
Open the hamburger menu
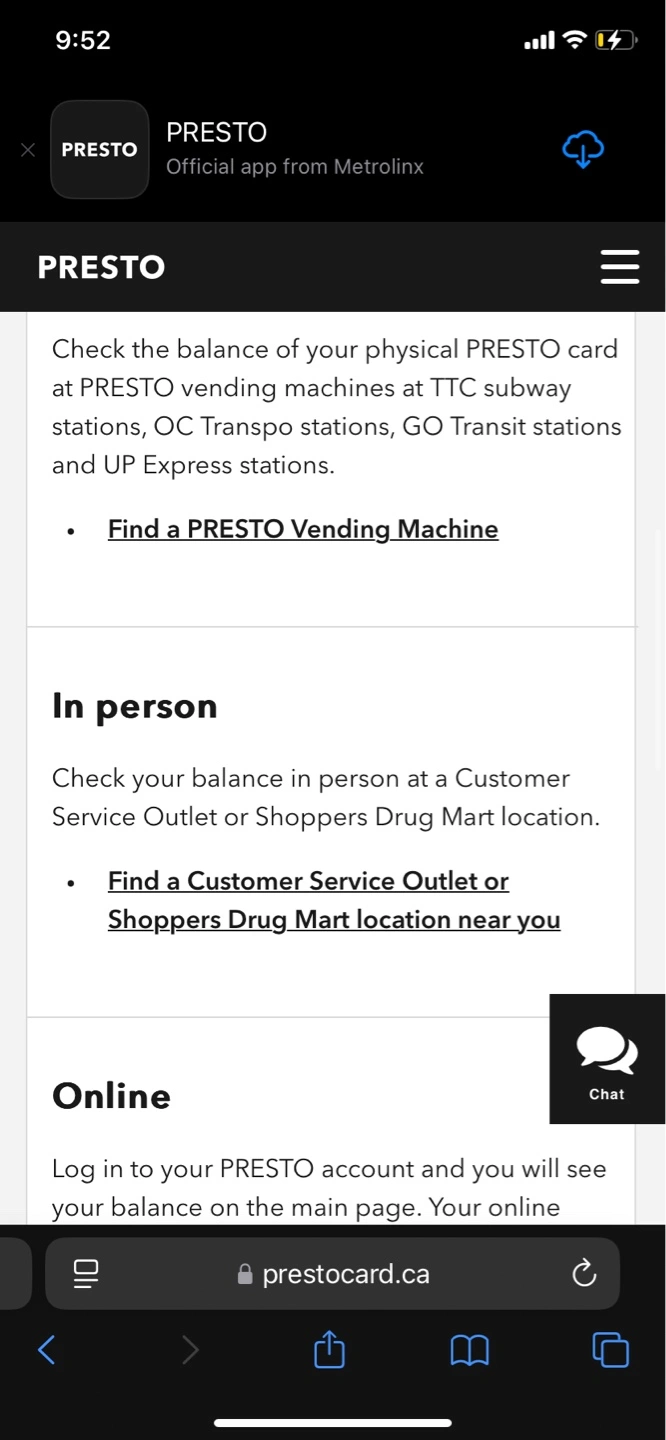(620, 267)
